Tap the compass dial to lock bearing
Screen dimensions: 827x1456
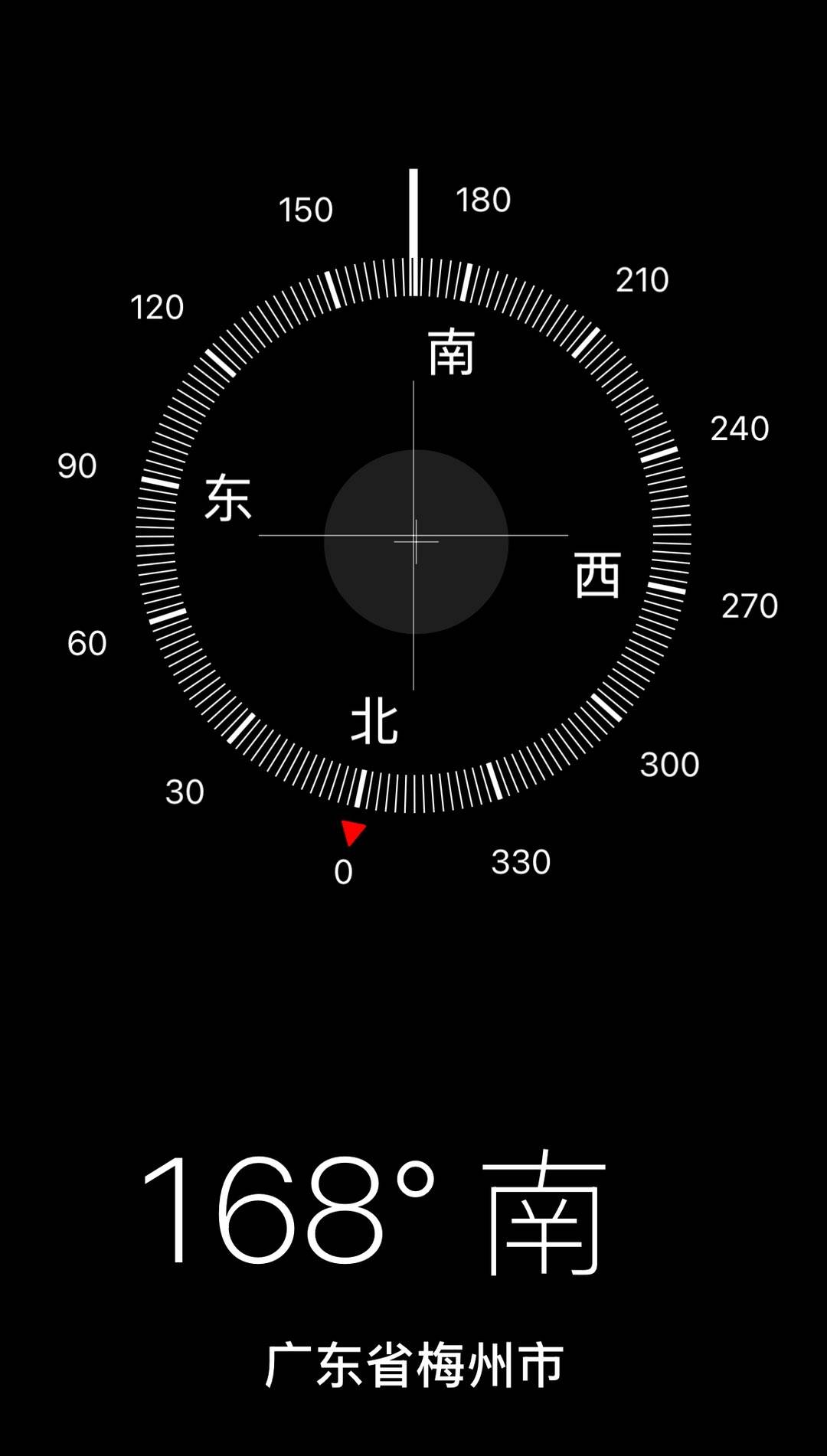click(413, 536)
